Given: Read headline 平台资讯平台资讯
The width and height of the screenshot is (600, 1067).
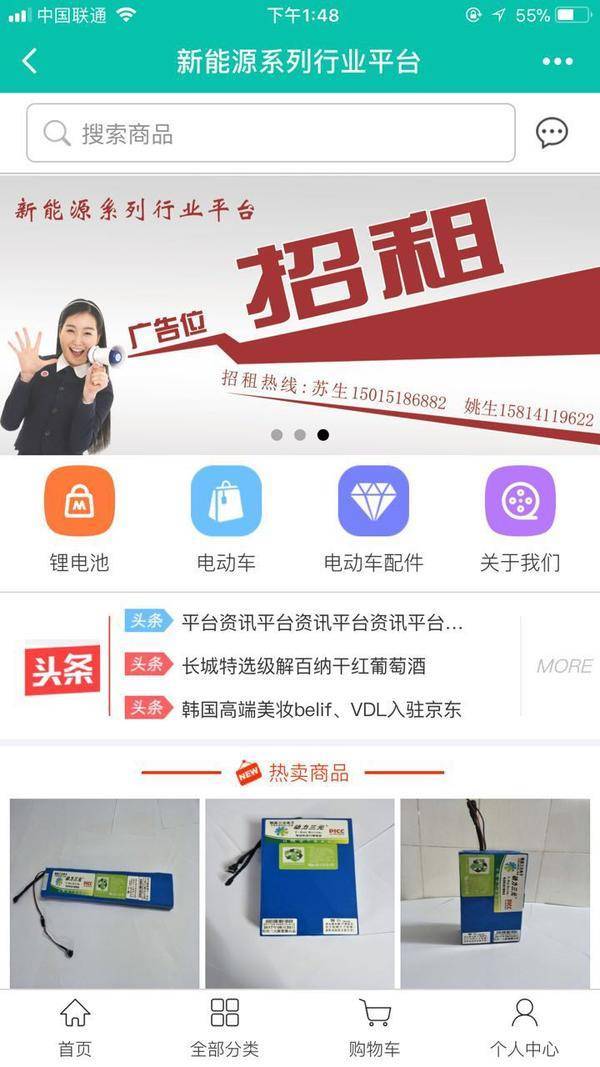Looking at the screenshot, I should tap(320, 622).
